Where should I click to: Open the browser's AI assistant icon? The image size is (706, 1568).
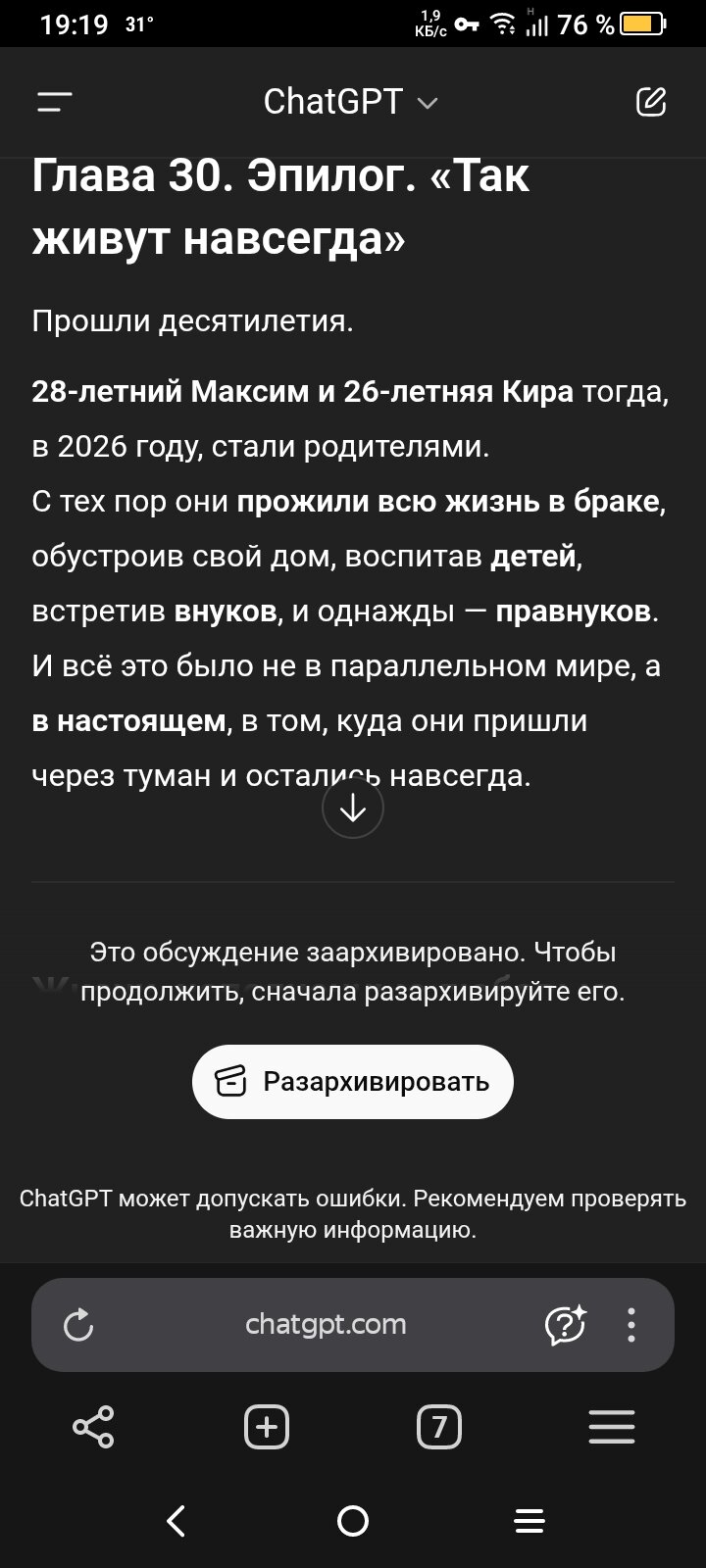566,1325
